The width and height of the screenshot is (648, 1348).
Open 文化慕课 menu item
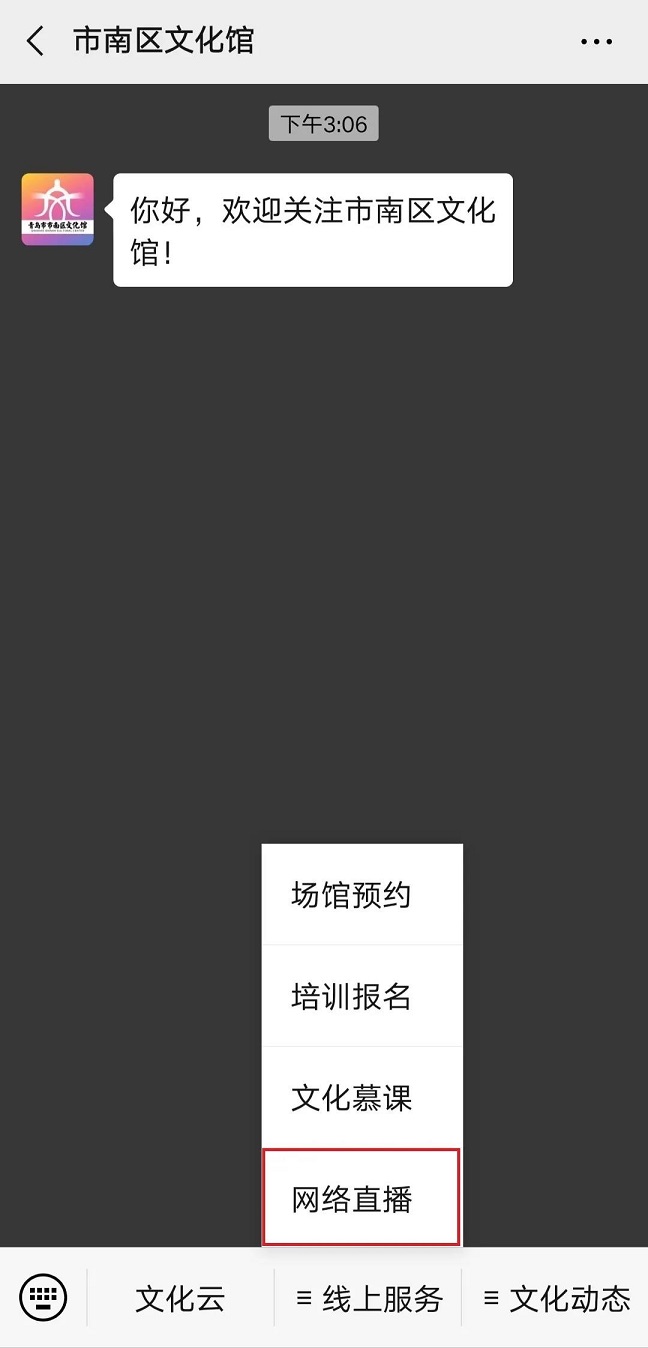(x=362, y=1098)
